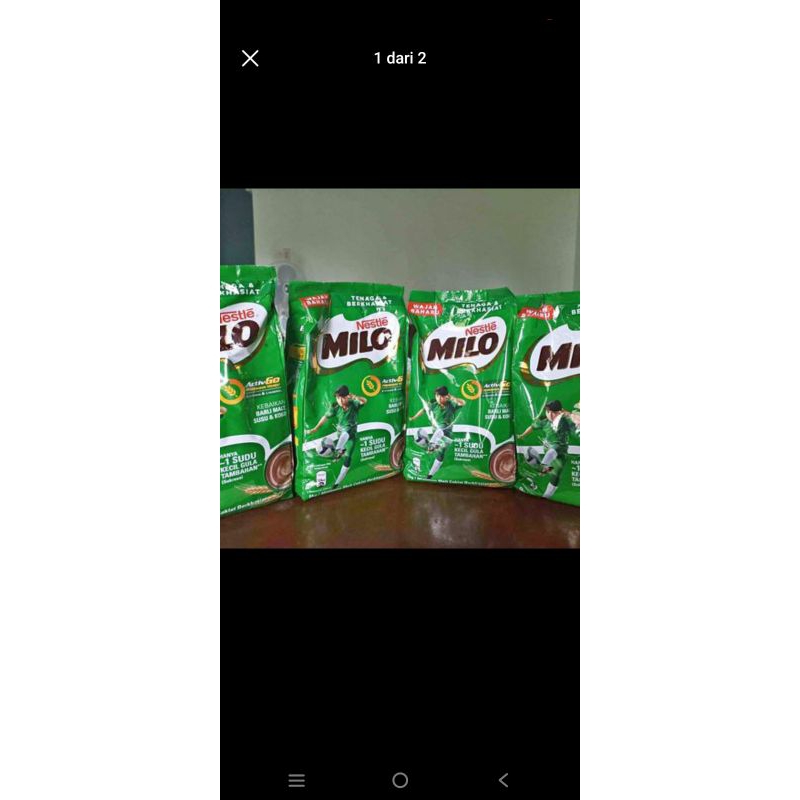This screenshot has width=800, height=800.
Task: Go to the home screen
Action: 400,780
